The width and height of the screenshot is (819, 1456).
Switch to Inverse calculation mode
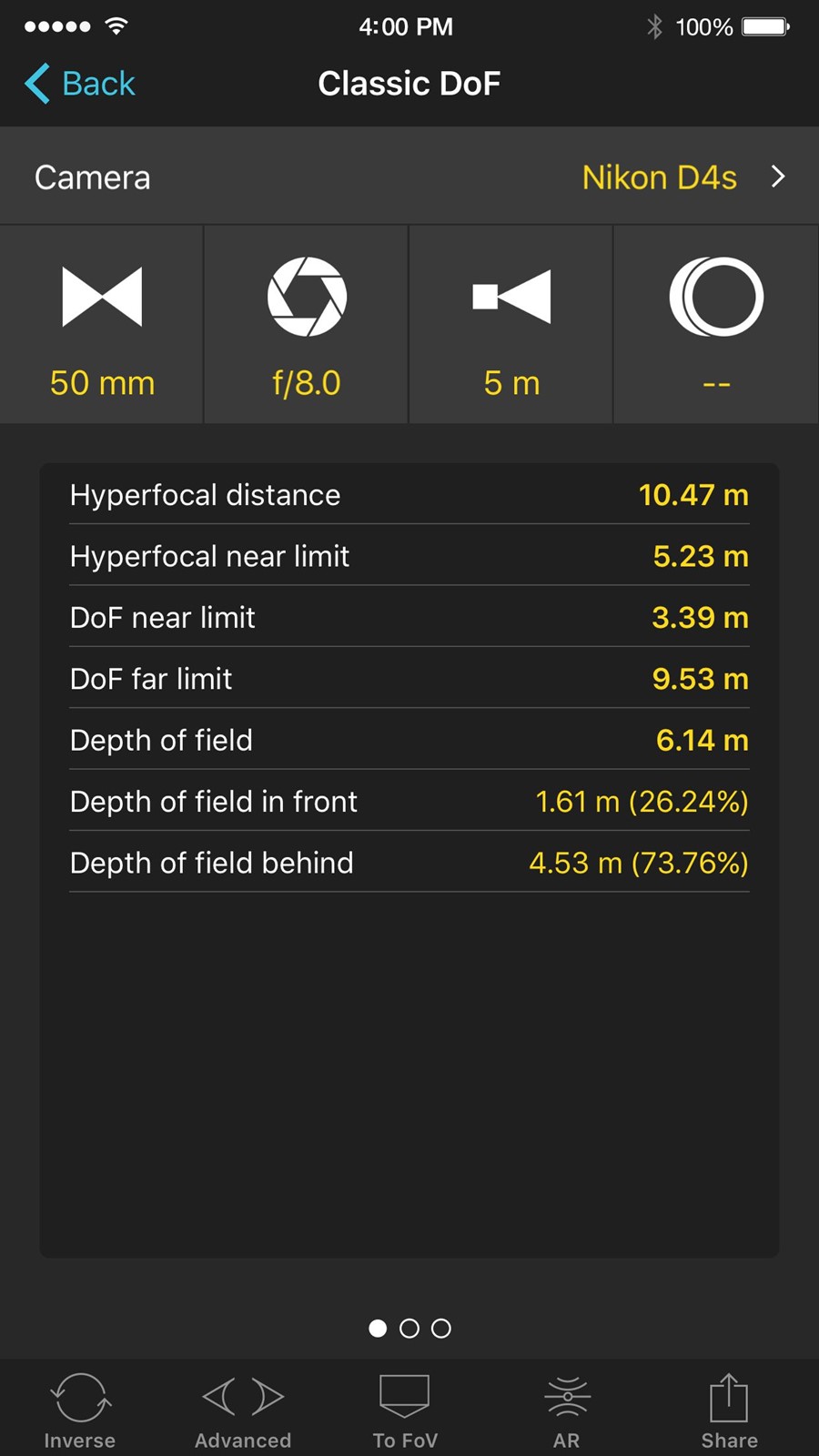80,1410
